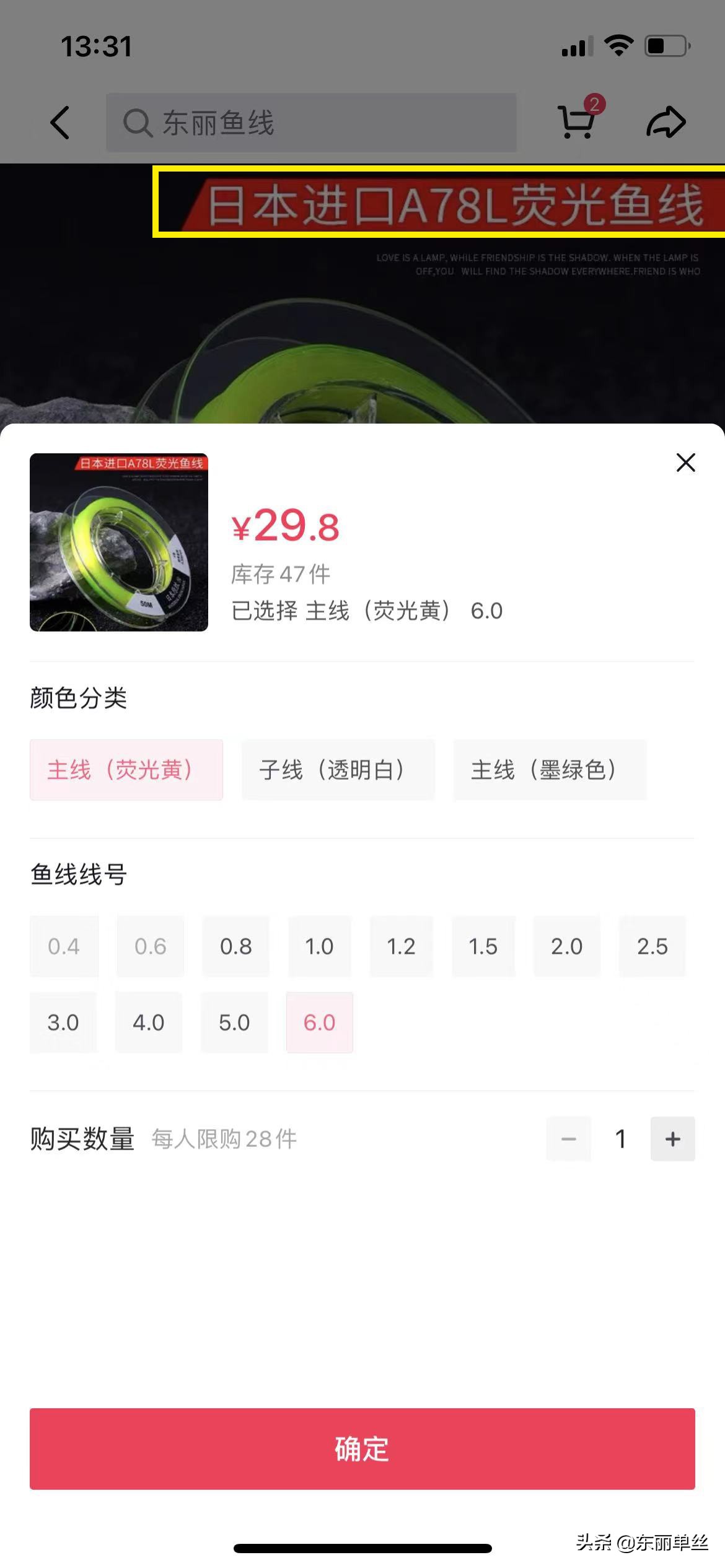The image size is (725, 1568).
Task: Select line size 3.0
Action: (x=63, y=1022)
